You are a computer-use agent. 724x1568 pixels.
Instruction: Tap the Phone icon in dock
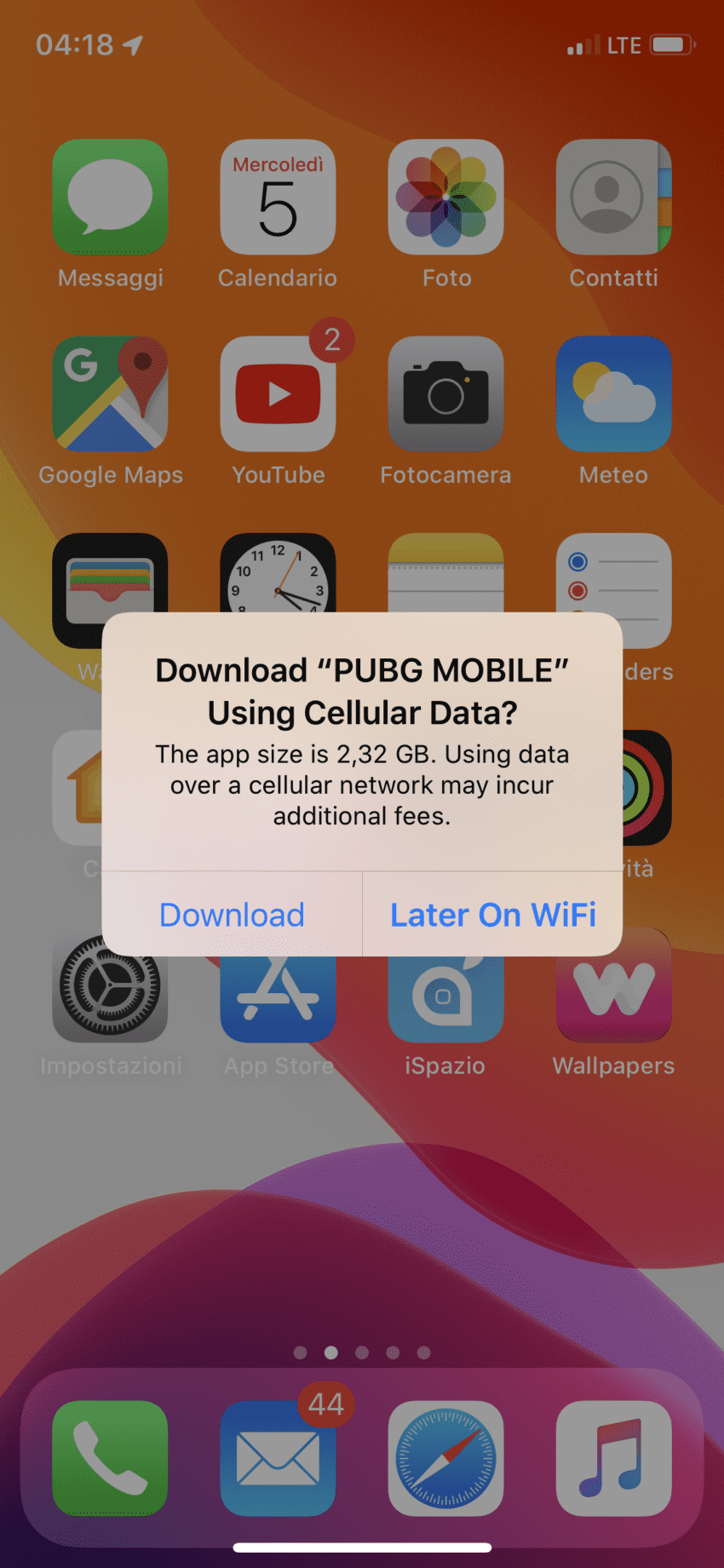(110, 1458)
